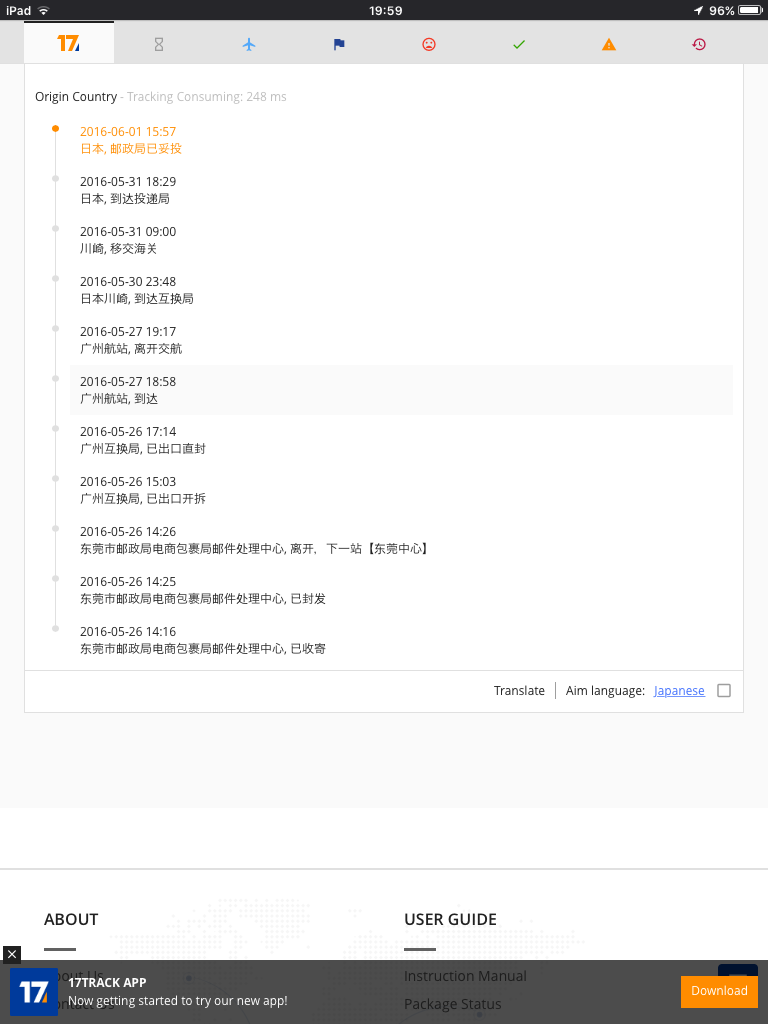Dismiss the 17TRACK app banner
The width and height of the screenshot is (768, 1024).
(12, 954)
